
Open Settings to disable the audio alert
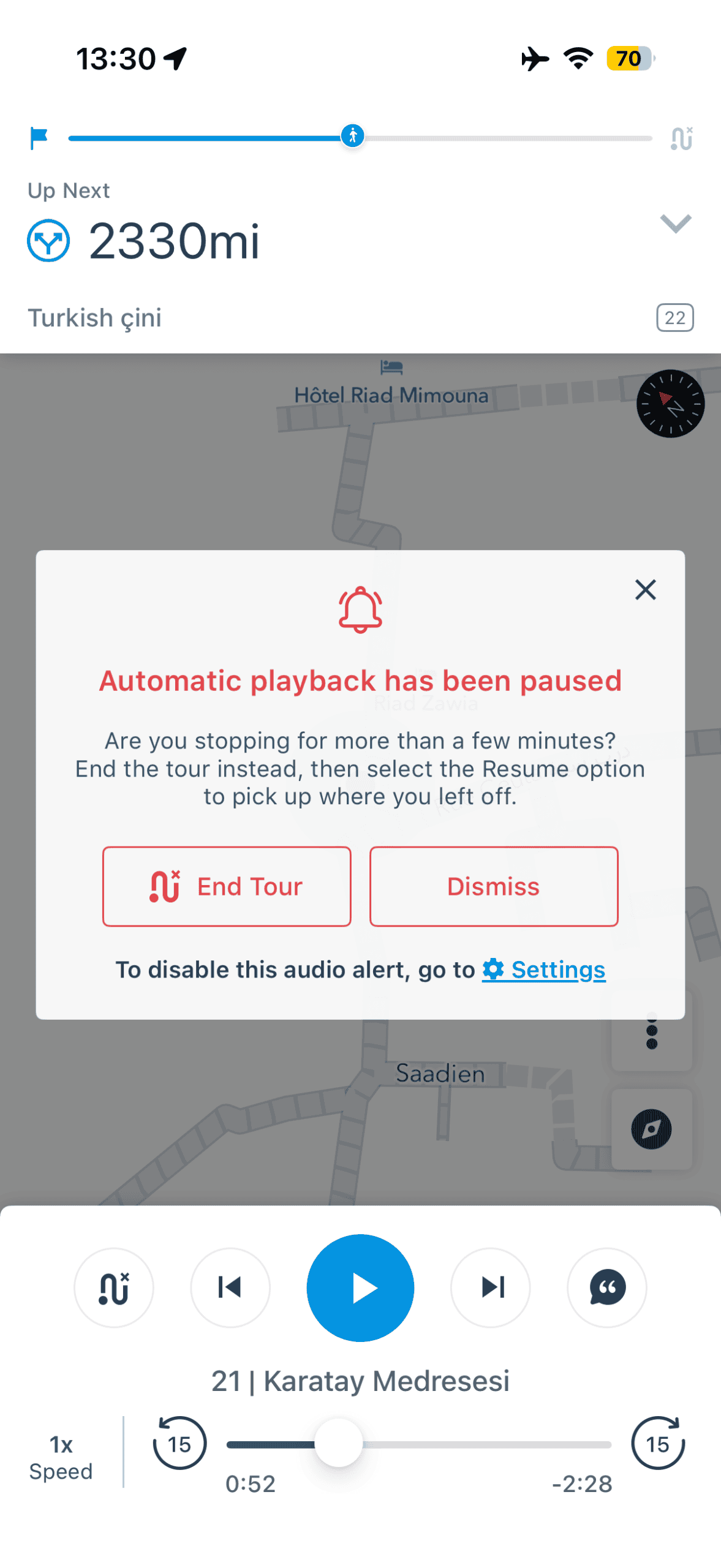pyautogui.click(x=558, y=970)
